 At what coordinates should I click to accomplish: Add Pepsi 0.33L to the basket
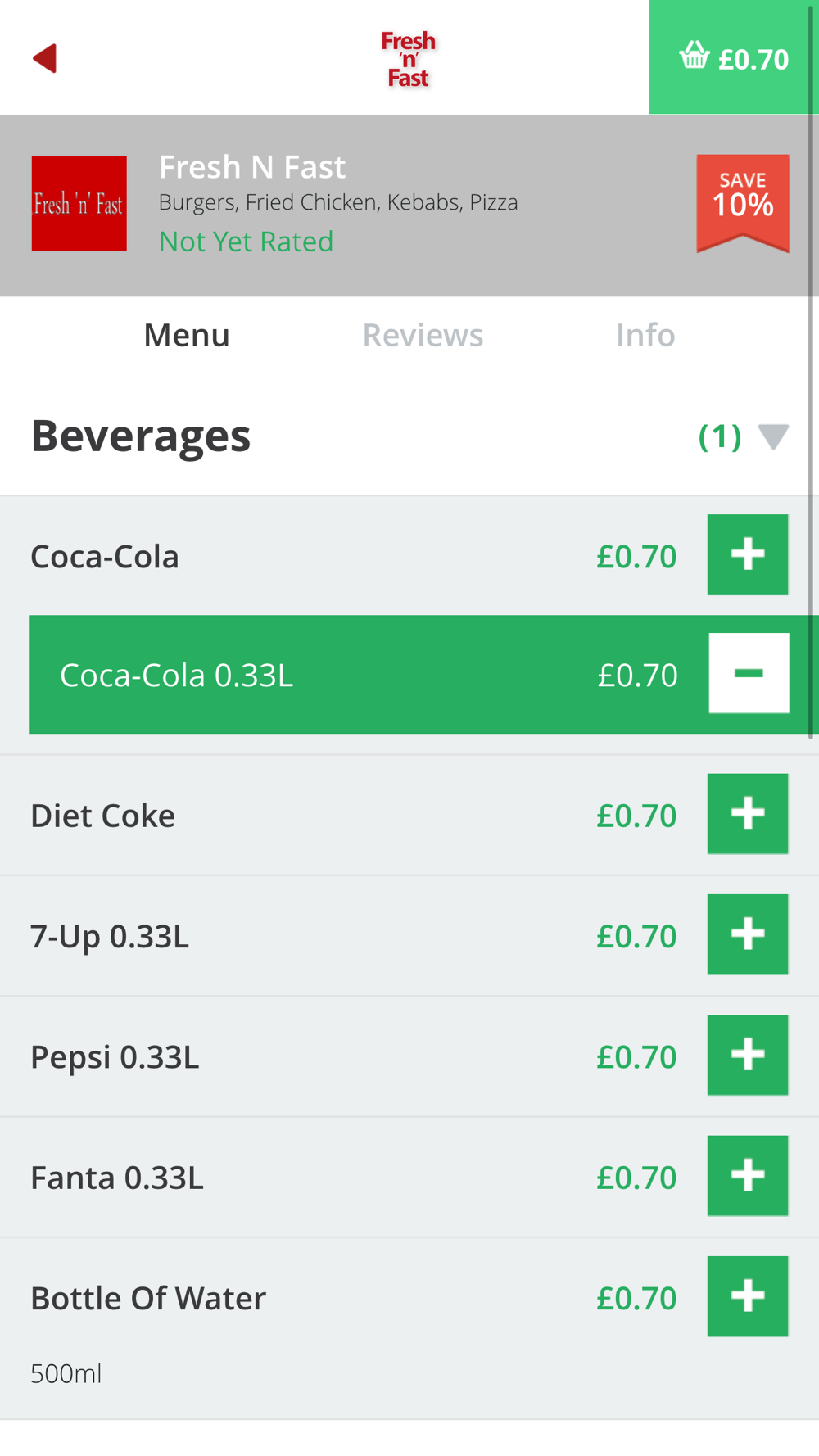748,1055
